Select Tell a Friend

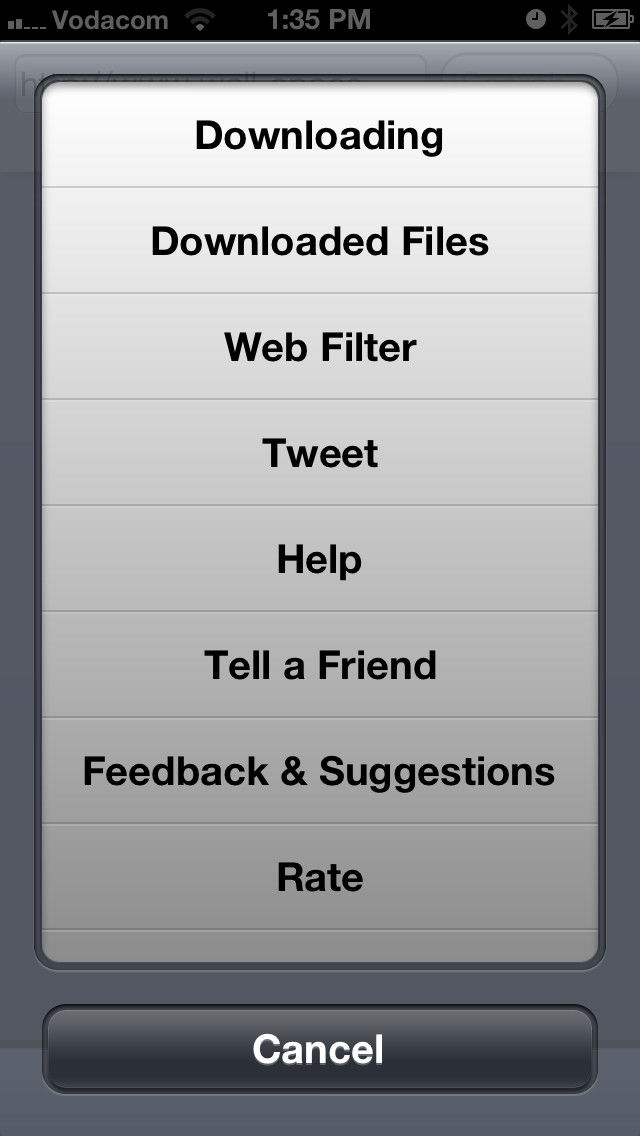click(320, 664)
